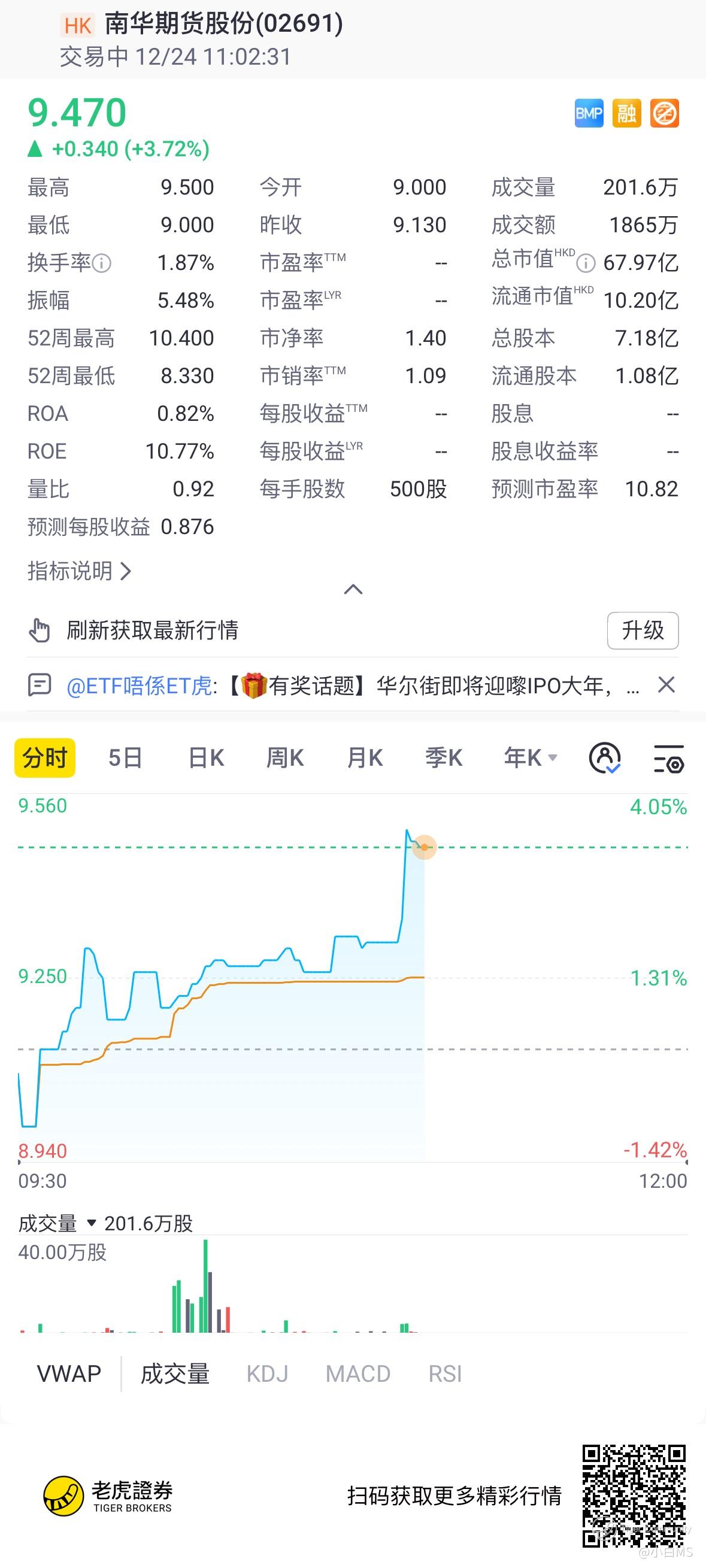
Task: Collapse the stock details panel
Action: coord(353,589)
